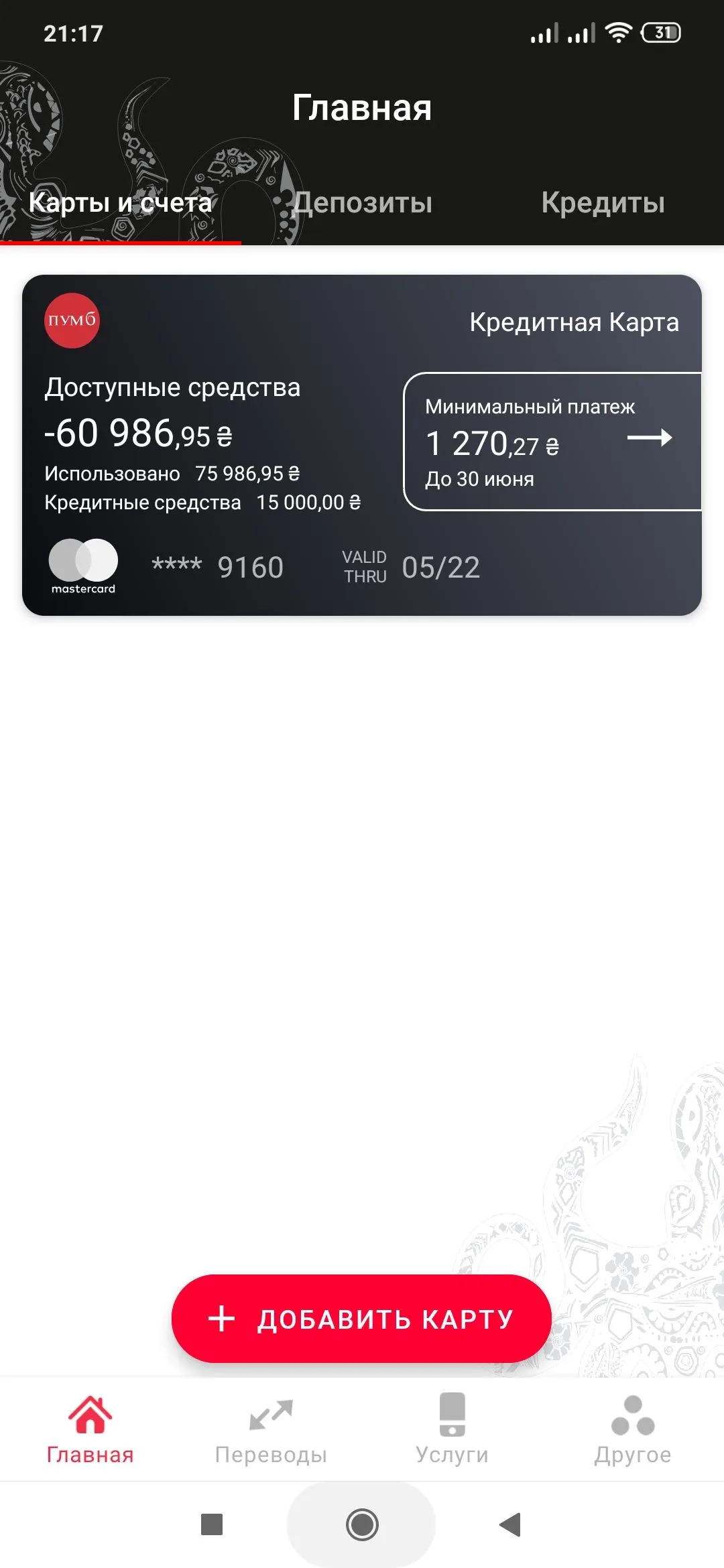
Task: Switch to the Депозиты tab
Action: pyautogui.click(x=363, y=203)
